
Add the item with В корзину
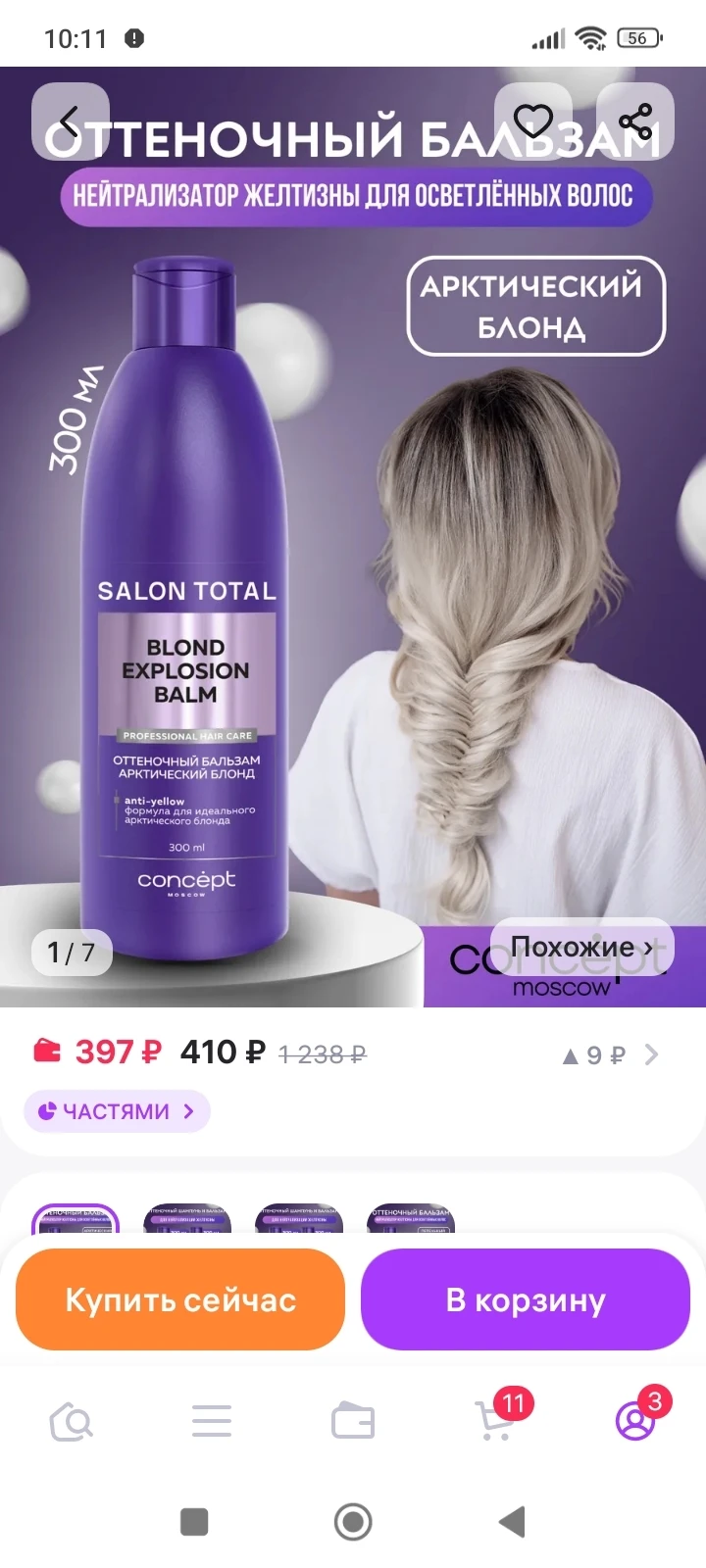[x=526, y=1299]
